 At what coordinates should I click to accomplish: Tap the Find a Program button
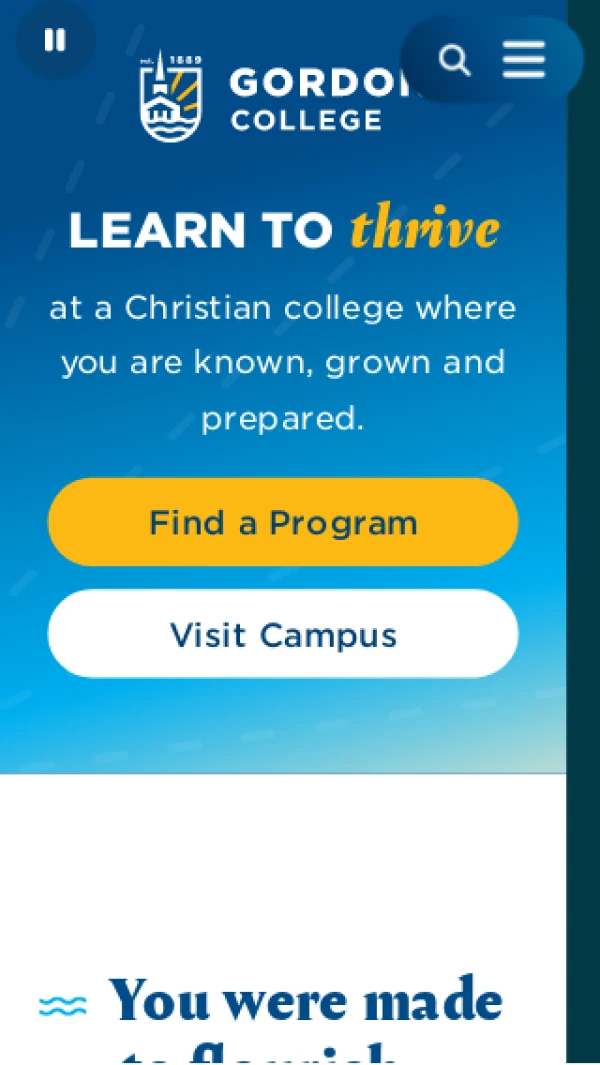283,522
